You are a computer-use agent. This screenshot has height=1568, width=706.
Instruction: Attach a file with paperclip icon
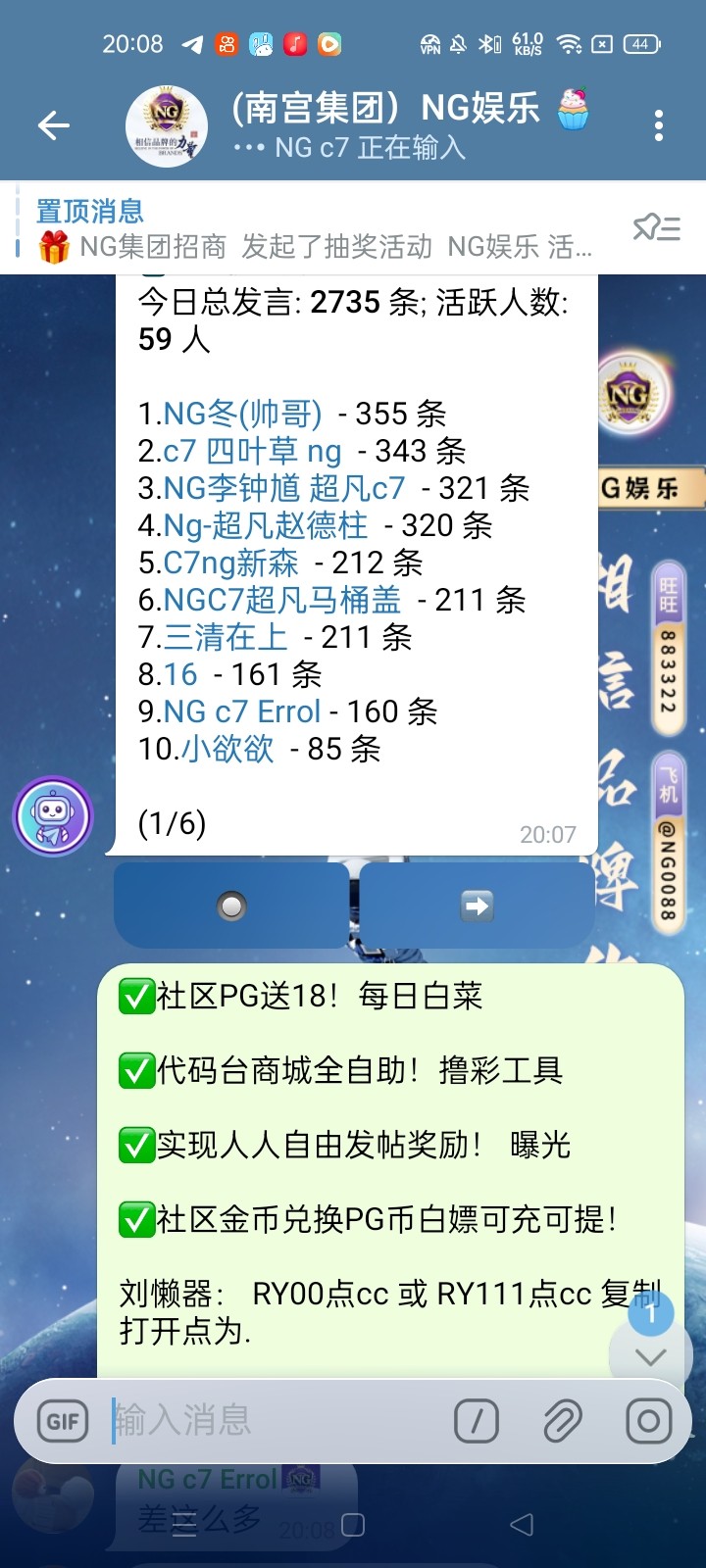[x=563, y=1421]
